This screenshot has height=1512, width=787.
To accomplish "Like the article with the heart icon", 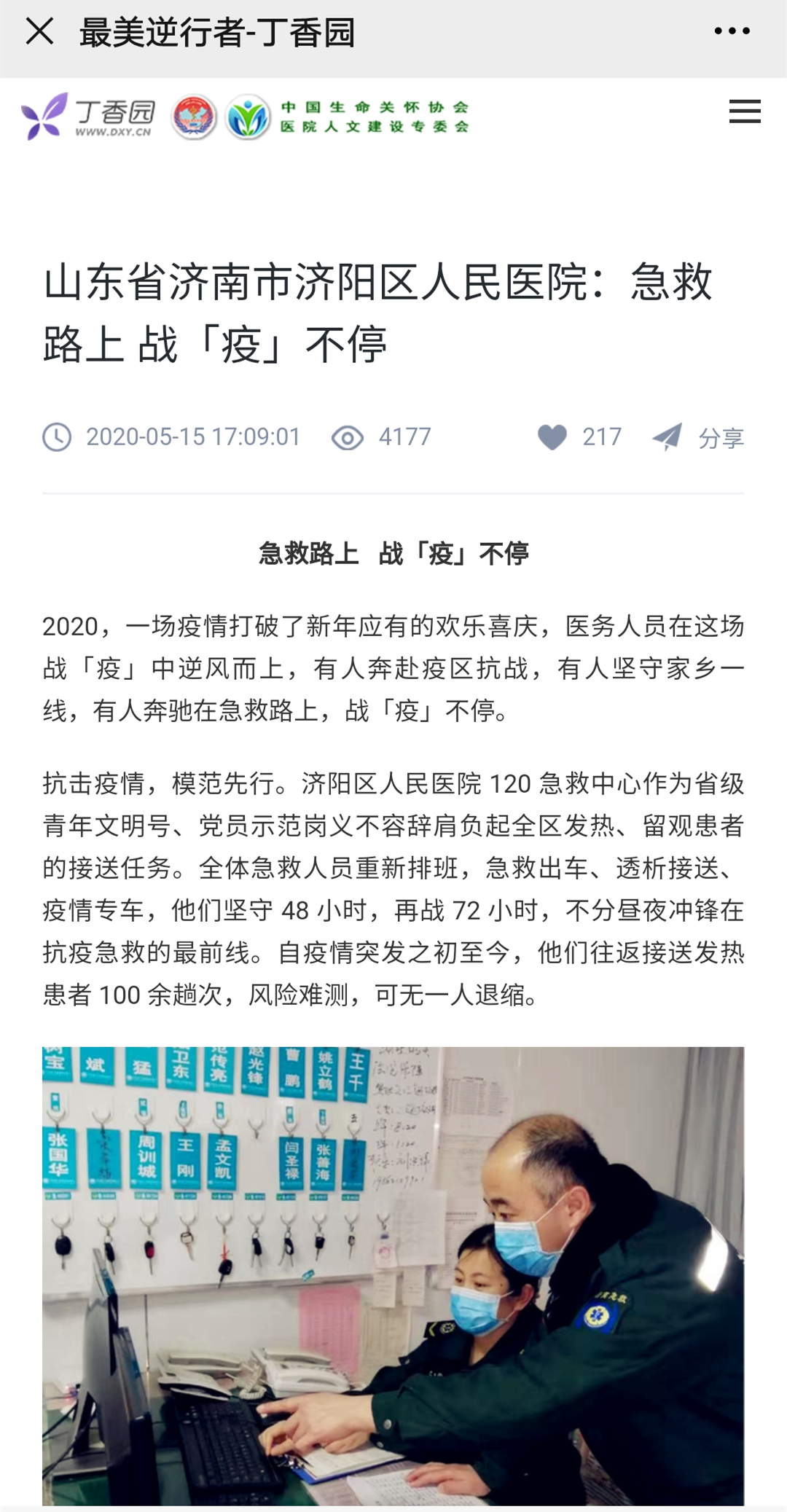I will click(x=552, y=437).
